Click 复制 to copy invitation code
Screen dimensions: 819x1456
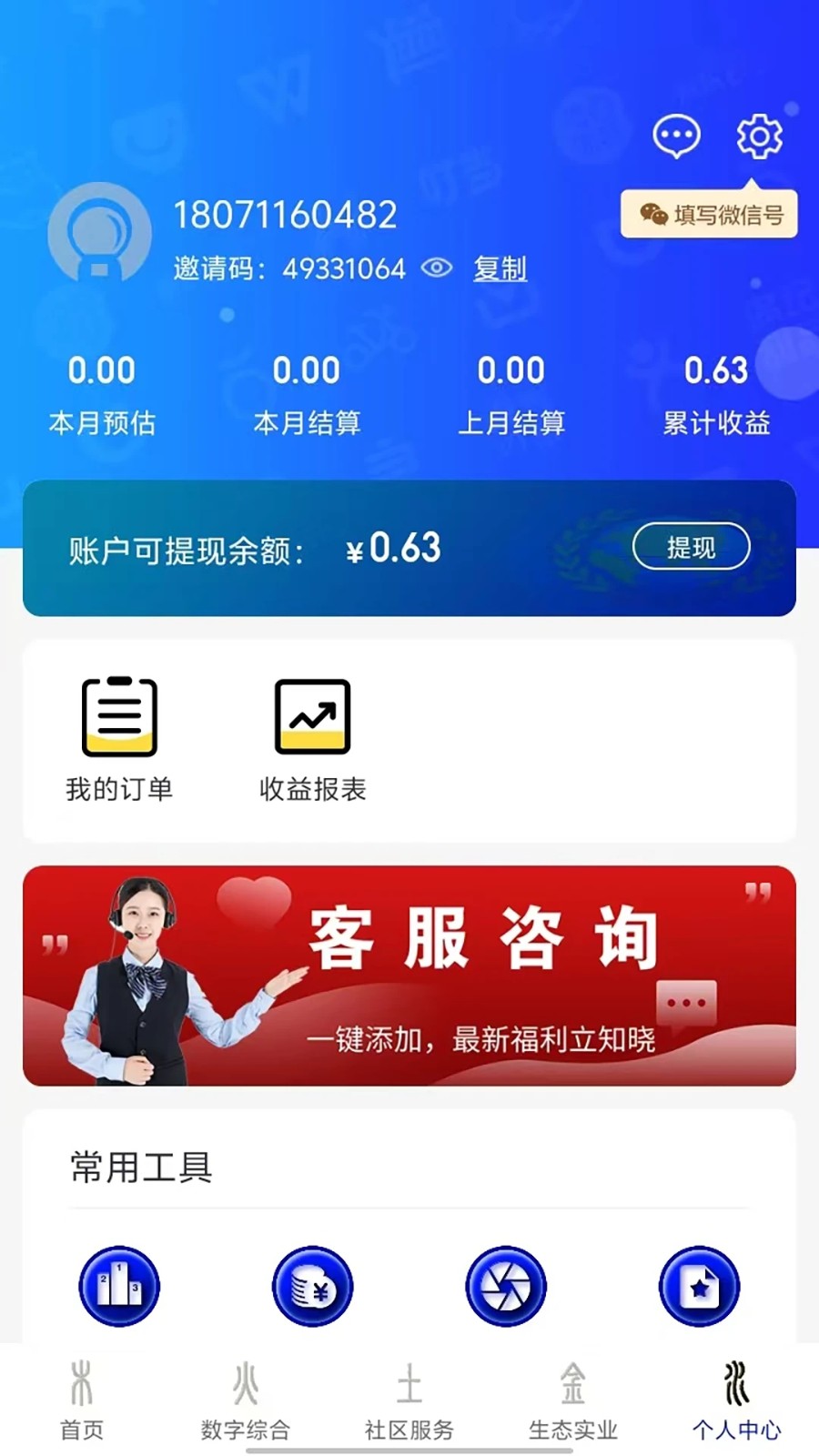499,268
